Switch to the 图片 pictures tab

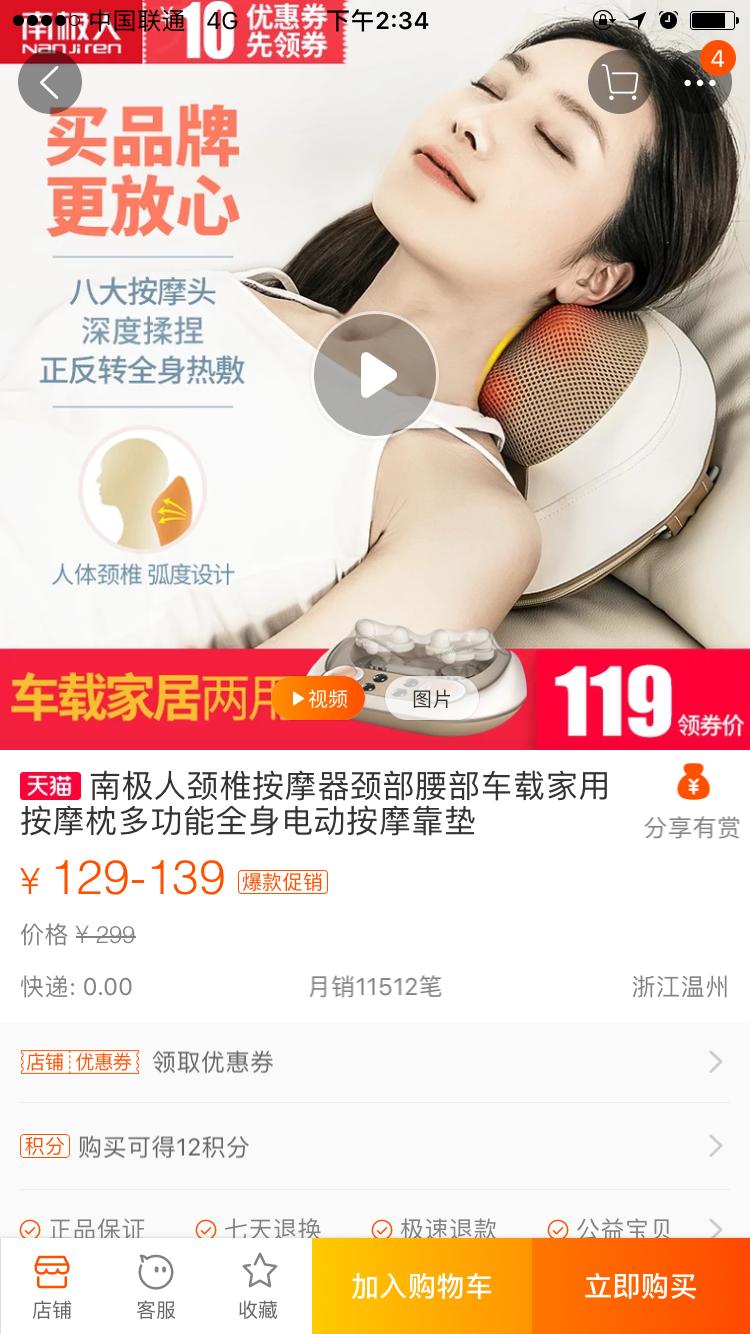(430, 698)
